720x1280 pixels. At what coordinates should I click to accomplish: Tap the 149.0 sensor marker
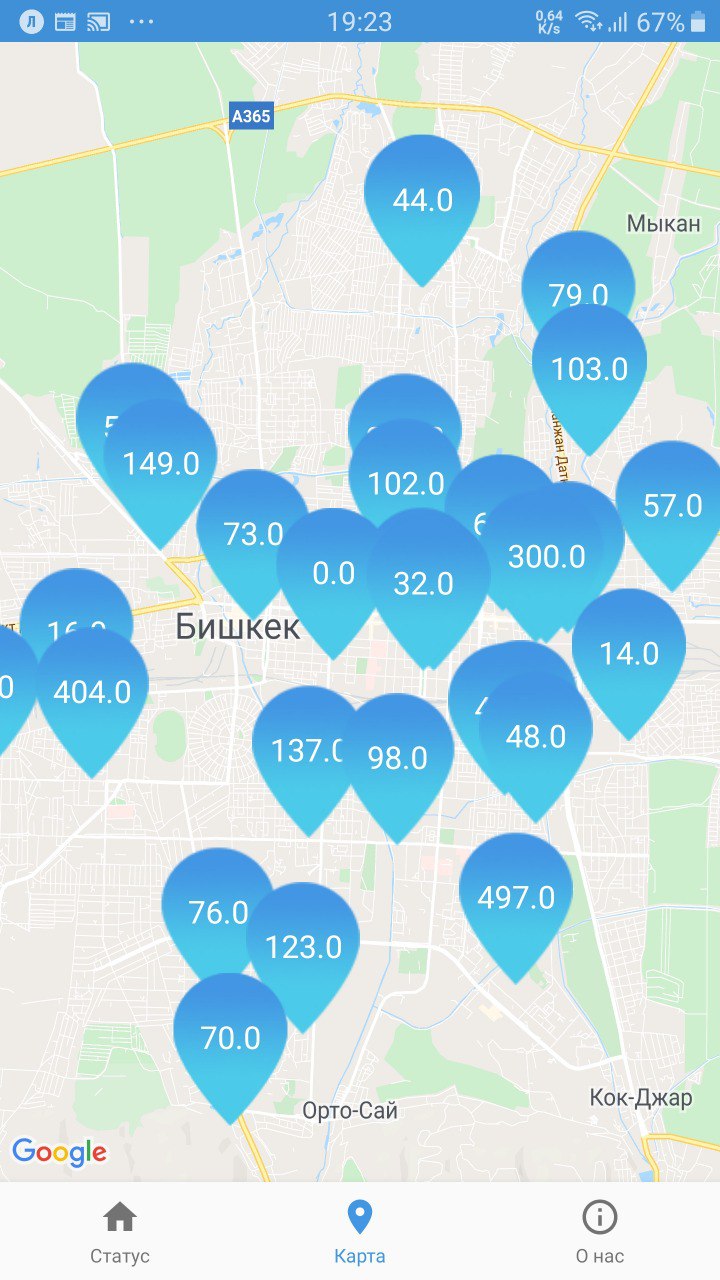[x=160, y=464]
